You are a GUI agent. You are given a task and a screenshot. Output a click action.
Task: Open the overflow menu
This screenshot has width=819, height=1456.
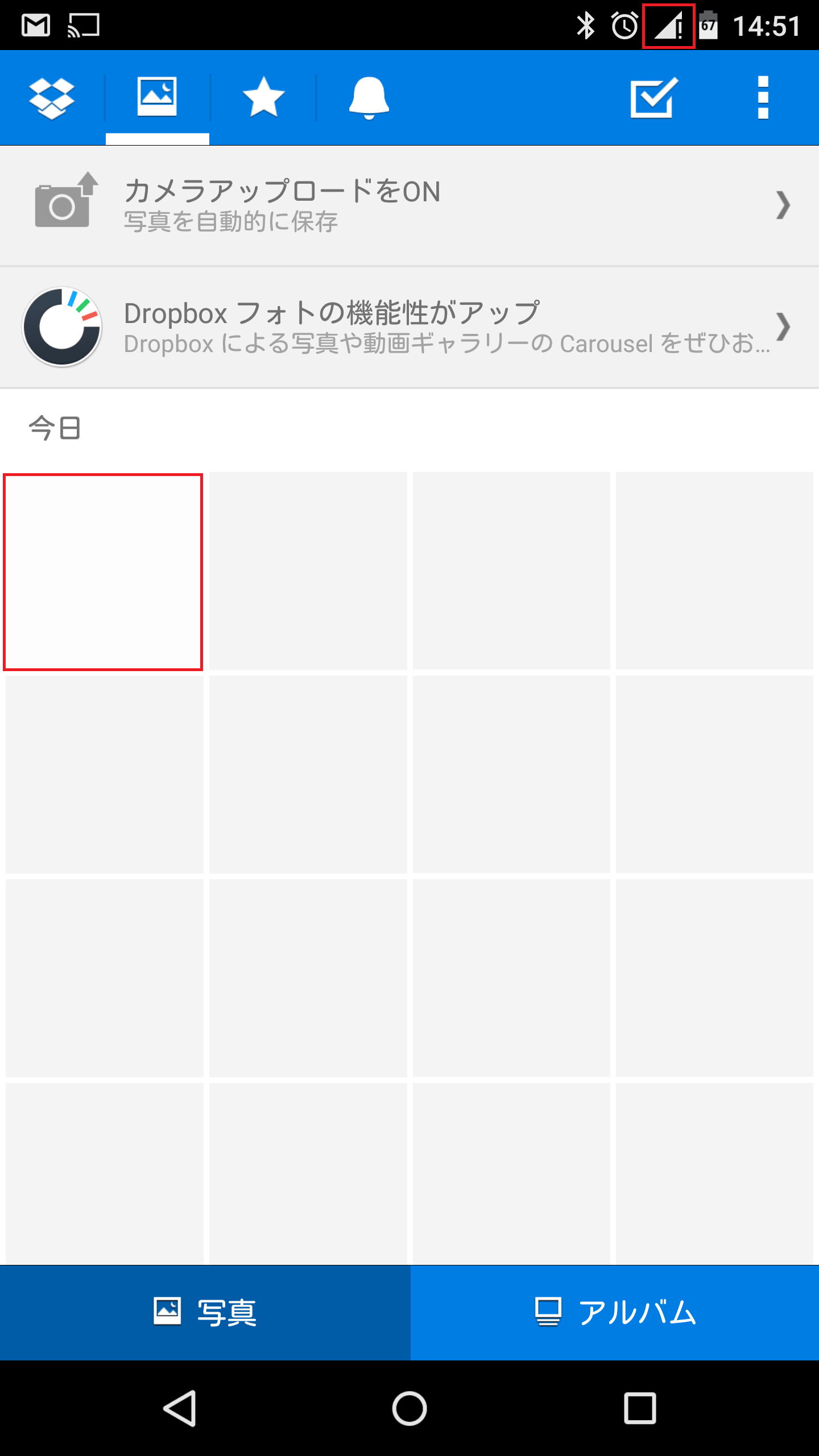click(x=763, y=98)
